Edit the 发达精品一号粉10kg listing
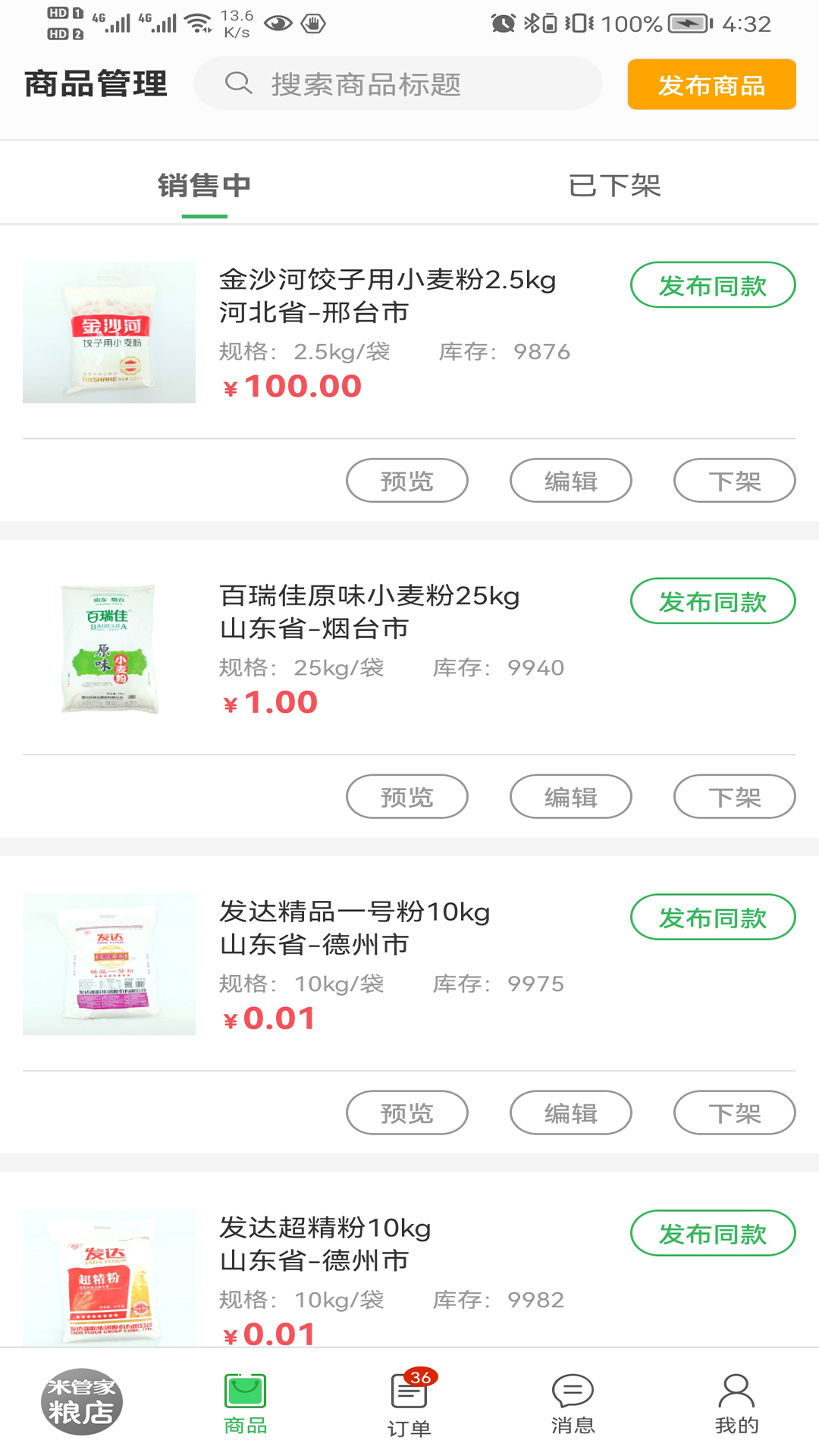Viewport: 819px width, 1456px height. [x=570, y=1113]
